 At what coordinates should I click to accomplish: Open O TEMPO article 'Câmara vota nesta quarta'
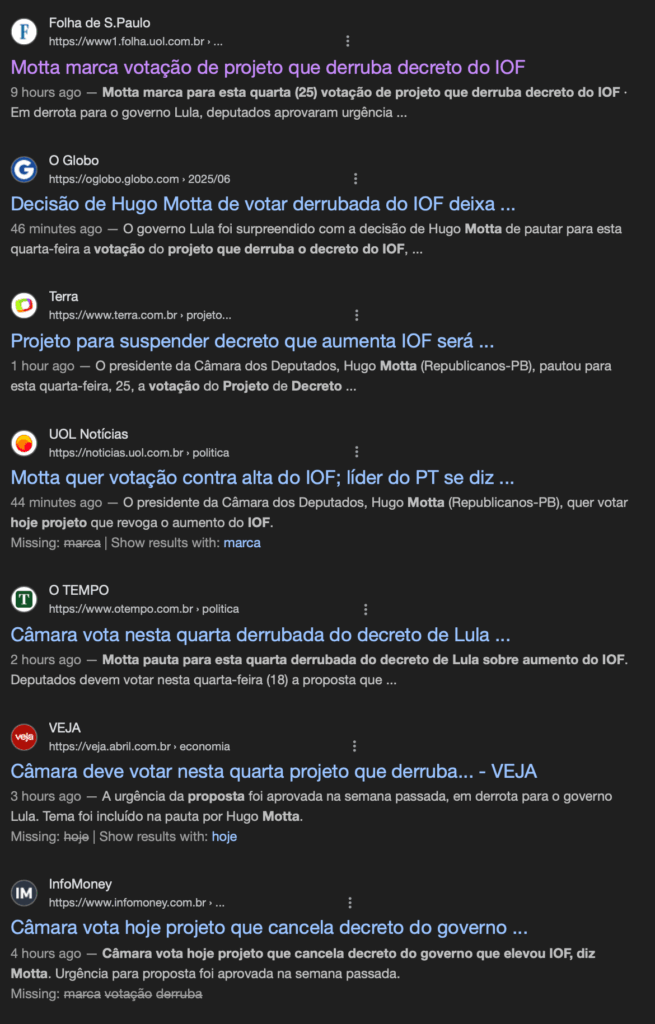coord(260,634)
